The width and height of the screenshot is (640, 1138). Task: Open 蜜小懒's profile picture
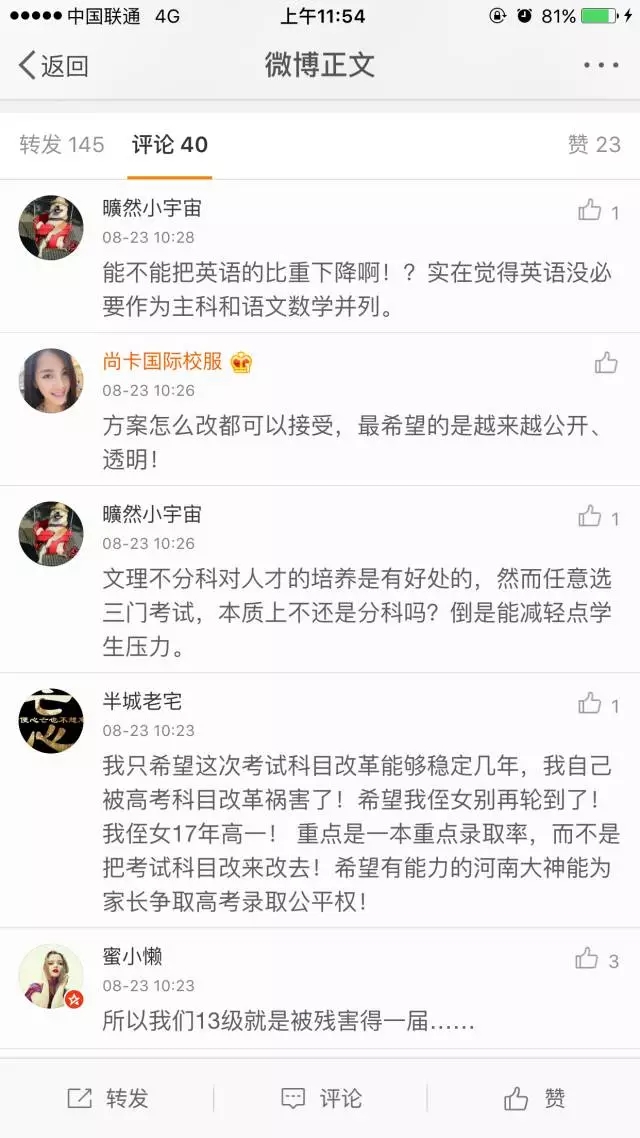point(51,976)
